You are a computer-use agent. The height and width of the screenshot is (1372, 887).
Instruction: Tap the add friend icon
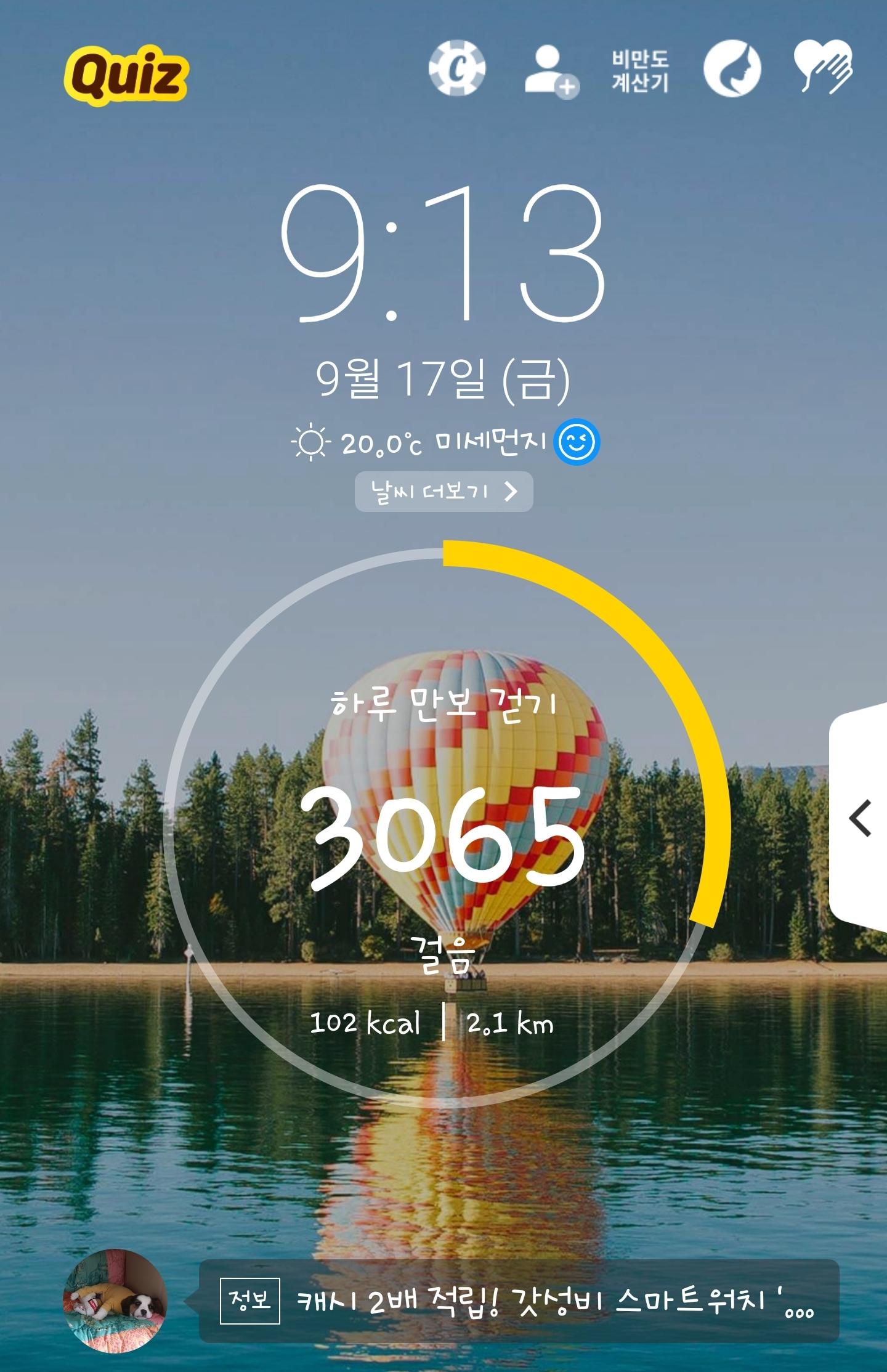(x=550, y=71)
